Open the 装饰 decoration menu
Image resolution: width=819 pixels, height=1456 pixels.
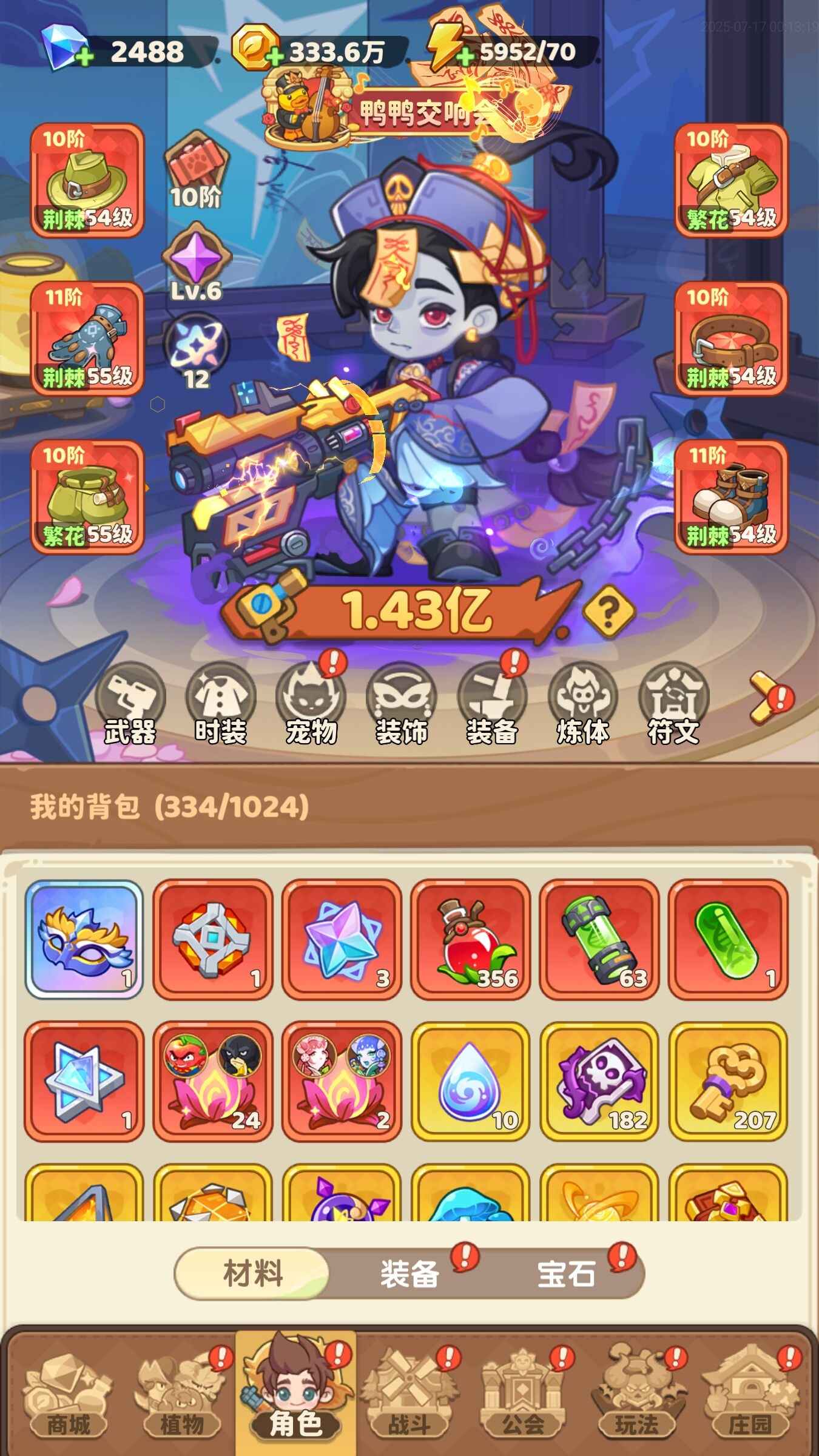tap(401, 704)
